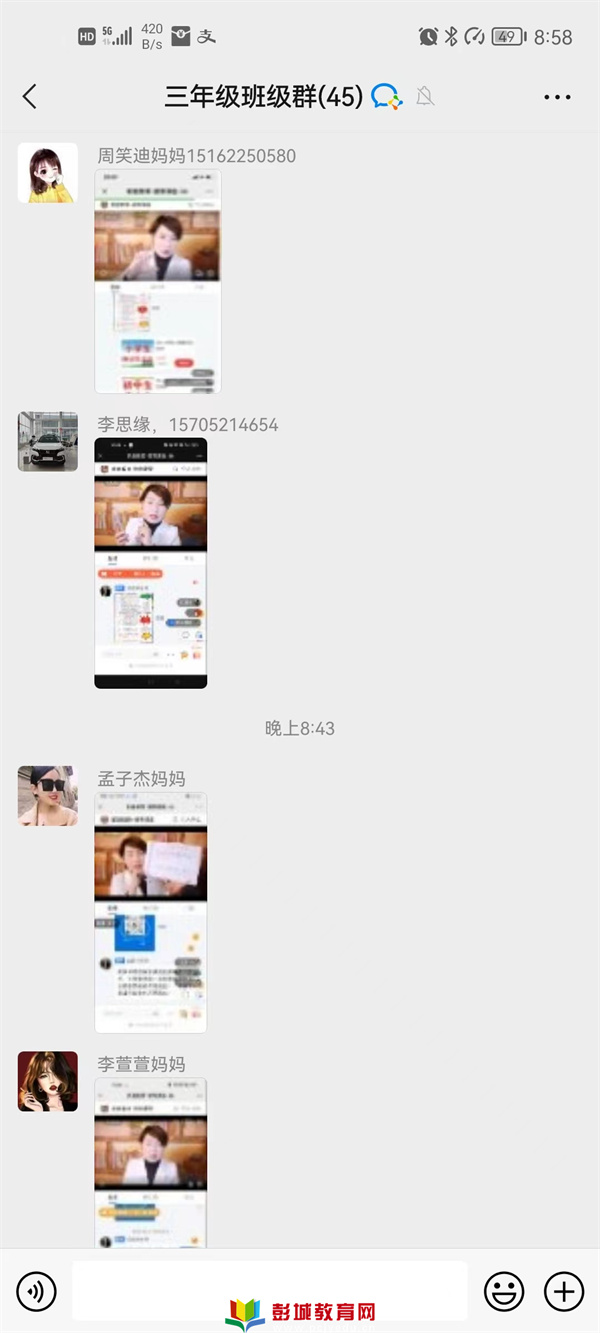Open image sent by 李萱萱妈妈
The height and width of the screenshot is (1333, 600).
[x=151, y=1163]
